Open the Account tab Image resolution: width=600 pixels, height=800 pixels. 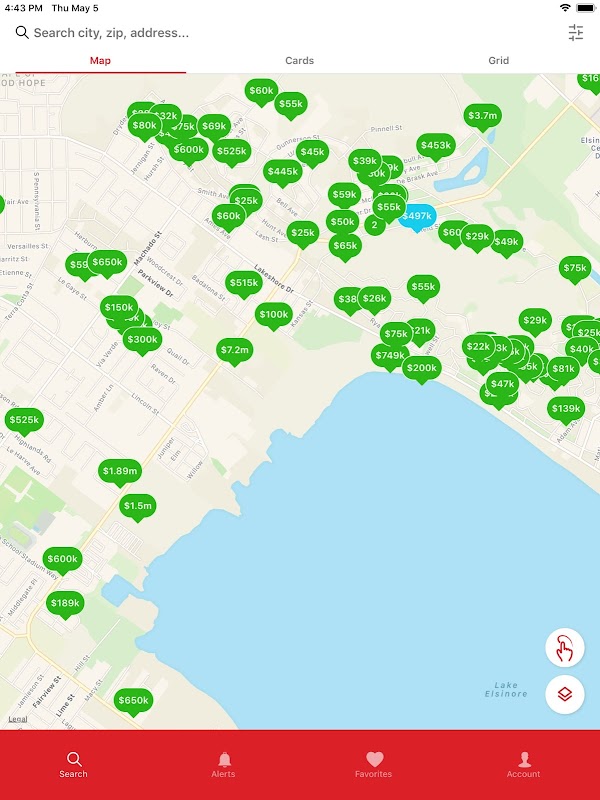[x=523, y=765]
